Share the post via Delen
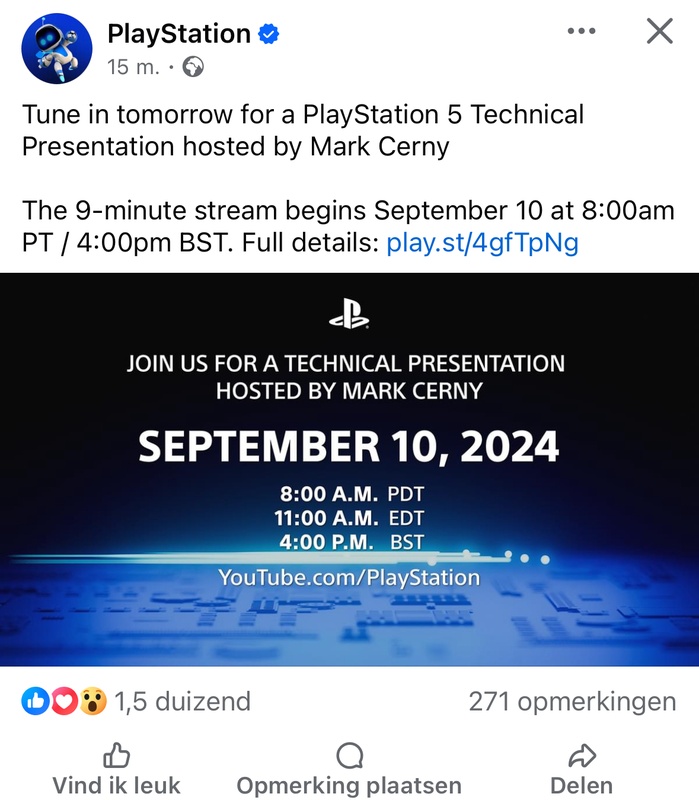The height and width of the screenshot is (800, 699). (x=581, y=770)
